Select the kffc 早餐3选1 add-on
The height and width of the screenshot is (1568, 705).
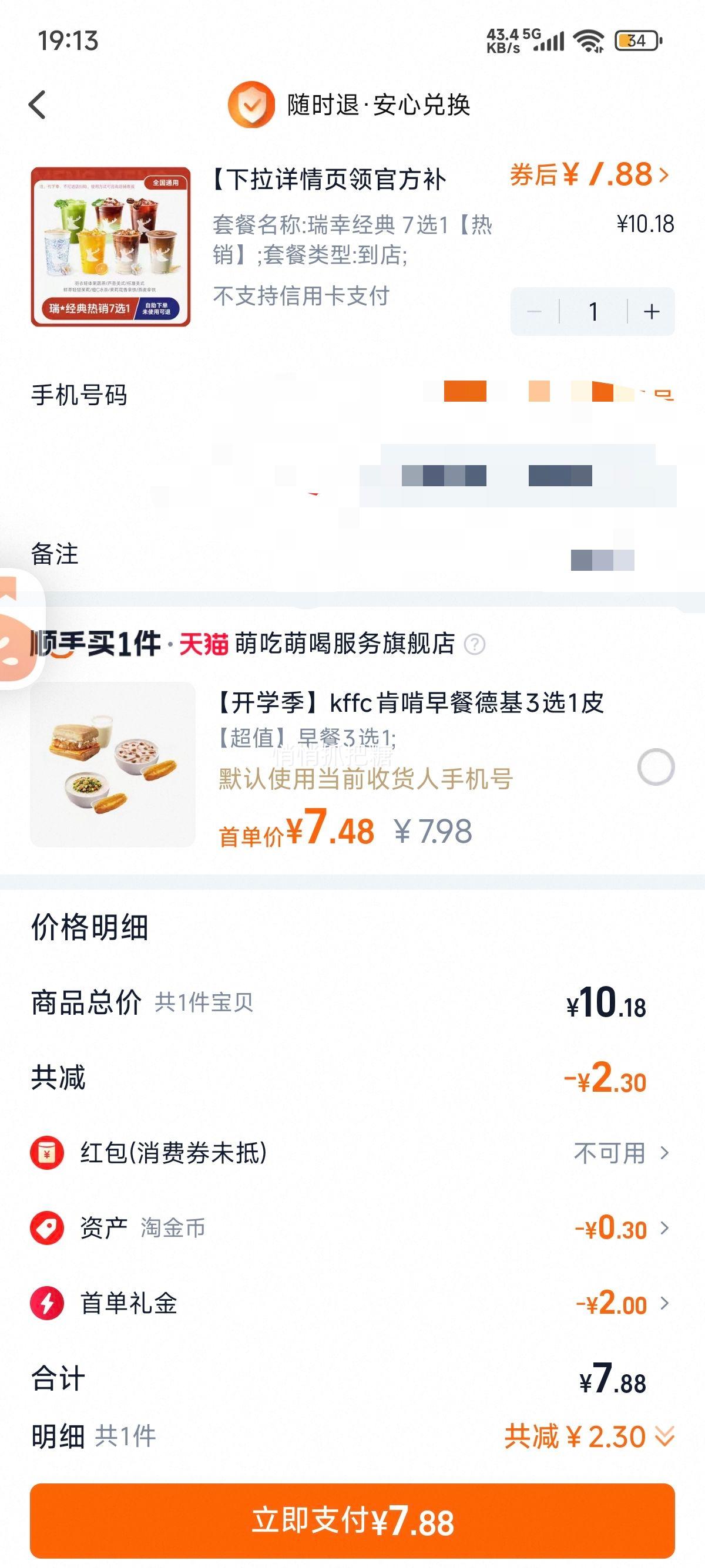click(656, 767)
